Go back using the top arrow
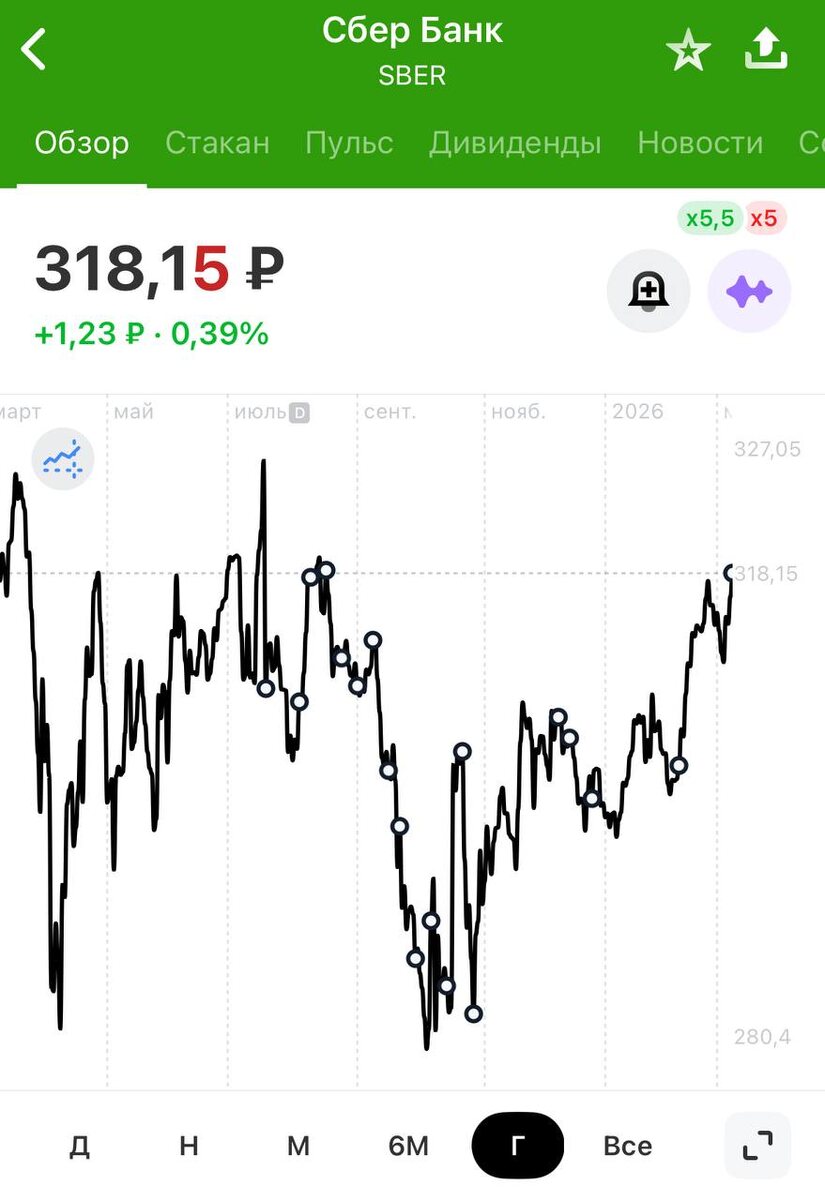The width and height of the screenshot is (825, 1200). point(35,49)
